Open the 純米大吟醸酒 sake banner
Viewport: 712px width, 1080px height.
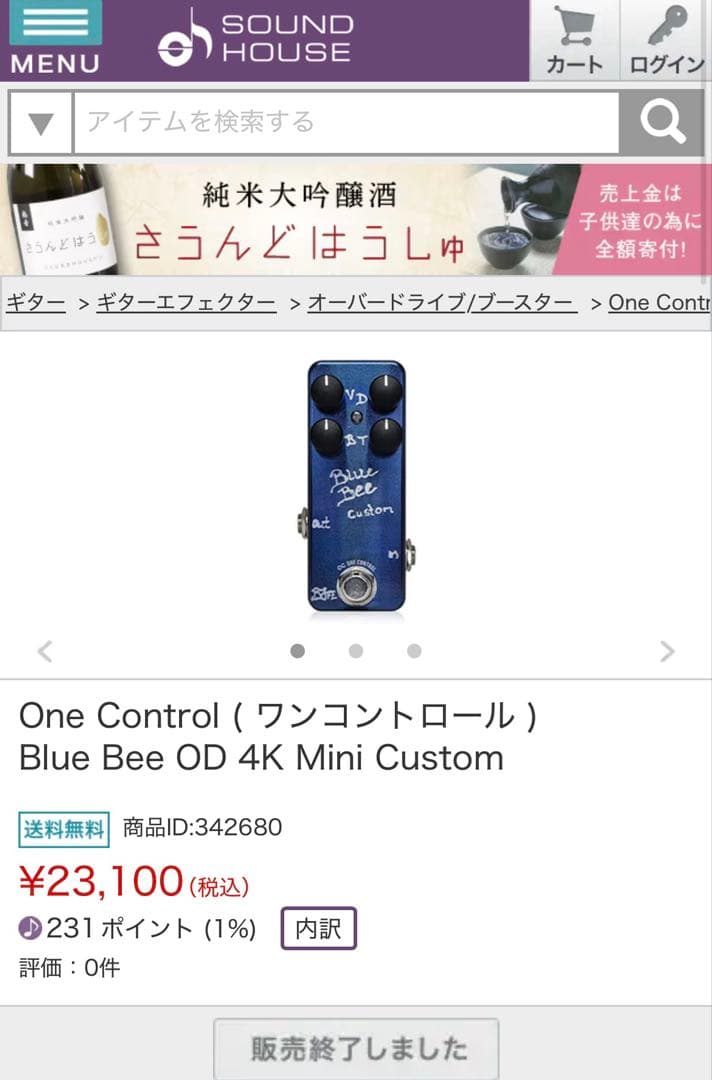click(356, 220)
